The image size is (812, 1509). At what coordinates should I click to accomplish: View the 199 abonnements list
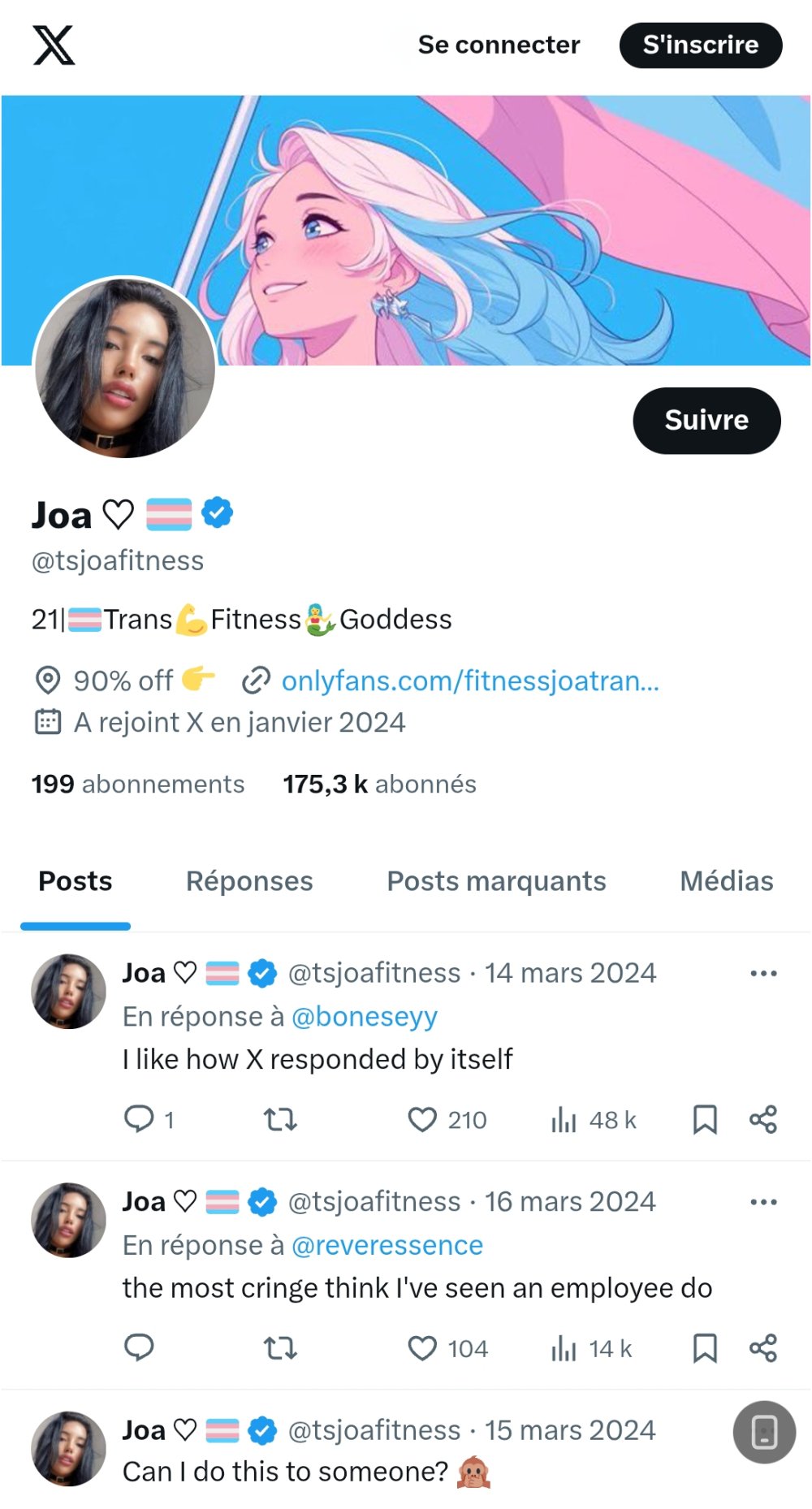pyautogui.click(x=137, y=784)
